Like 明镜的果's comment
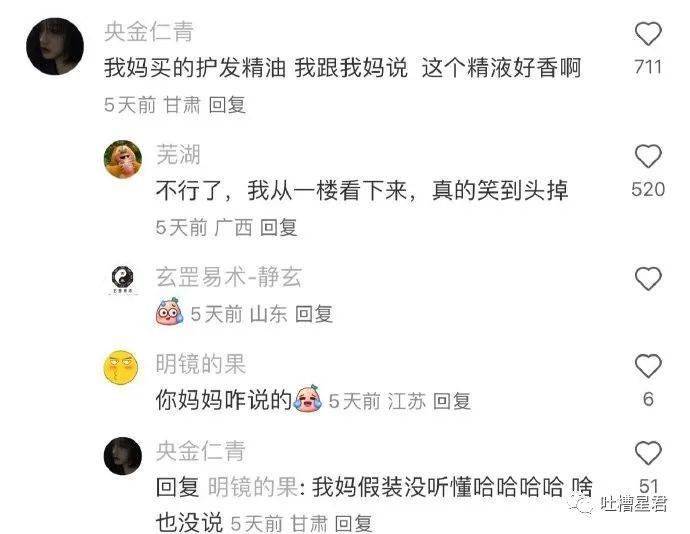The image size is (690, 534). click(648, 365)
